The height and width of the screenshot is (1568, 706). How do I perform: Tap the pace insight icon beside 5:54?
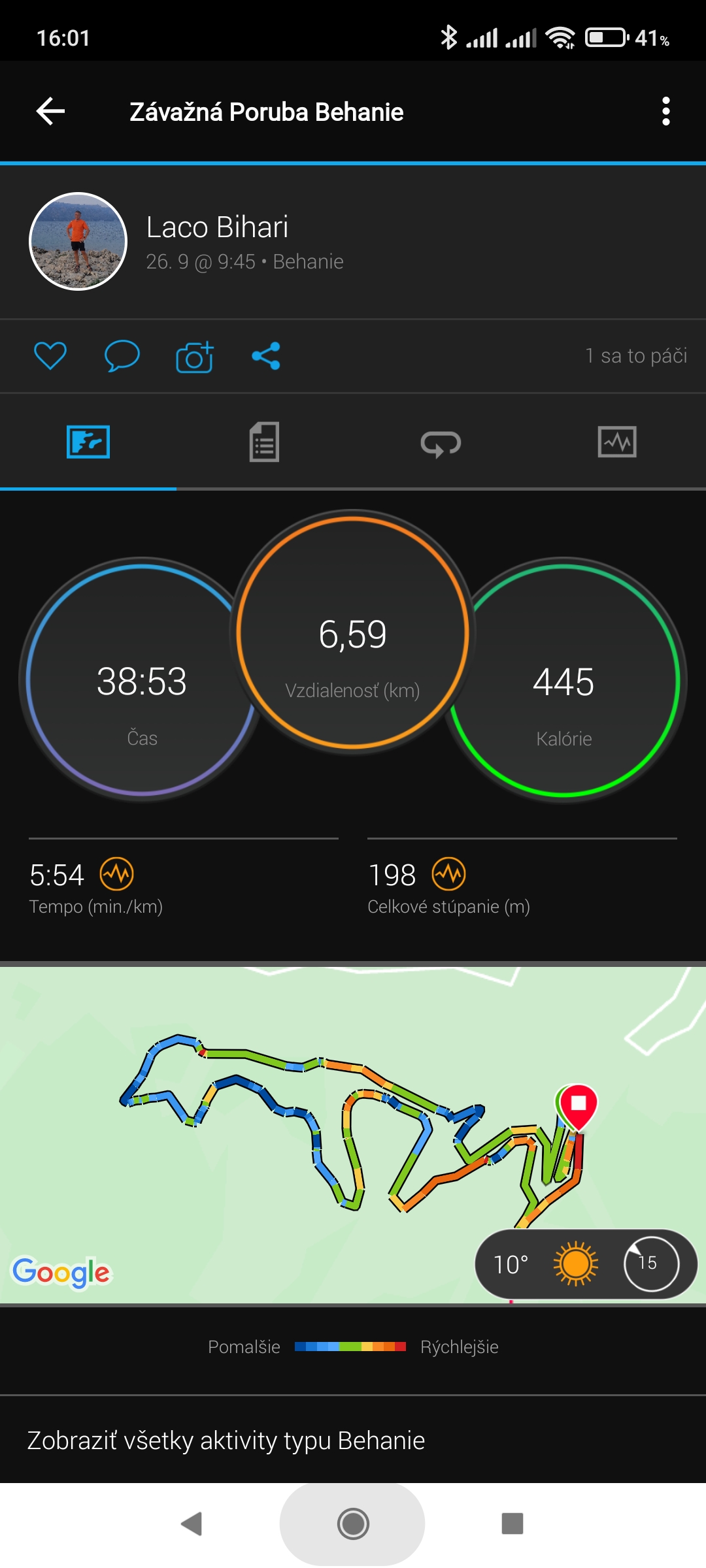[x=116, y=874]
